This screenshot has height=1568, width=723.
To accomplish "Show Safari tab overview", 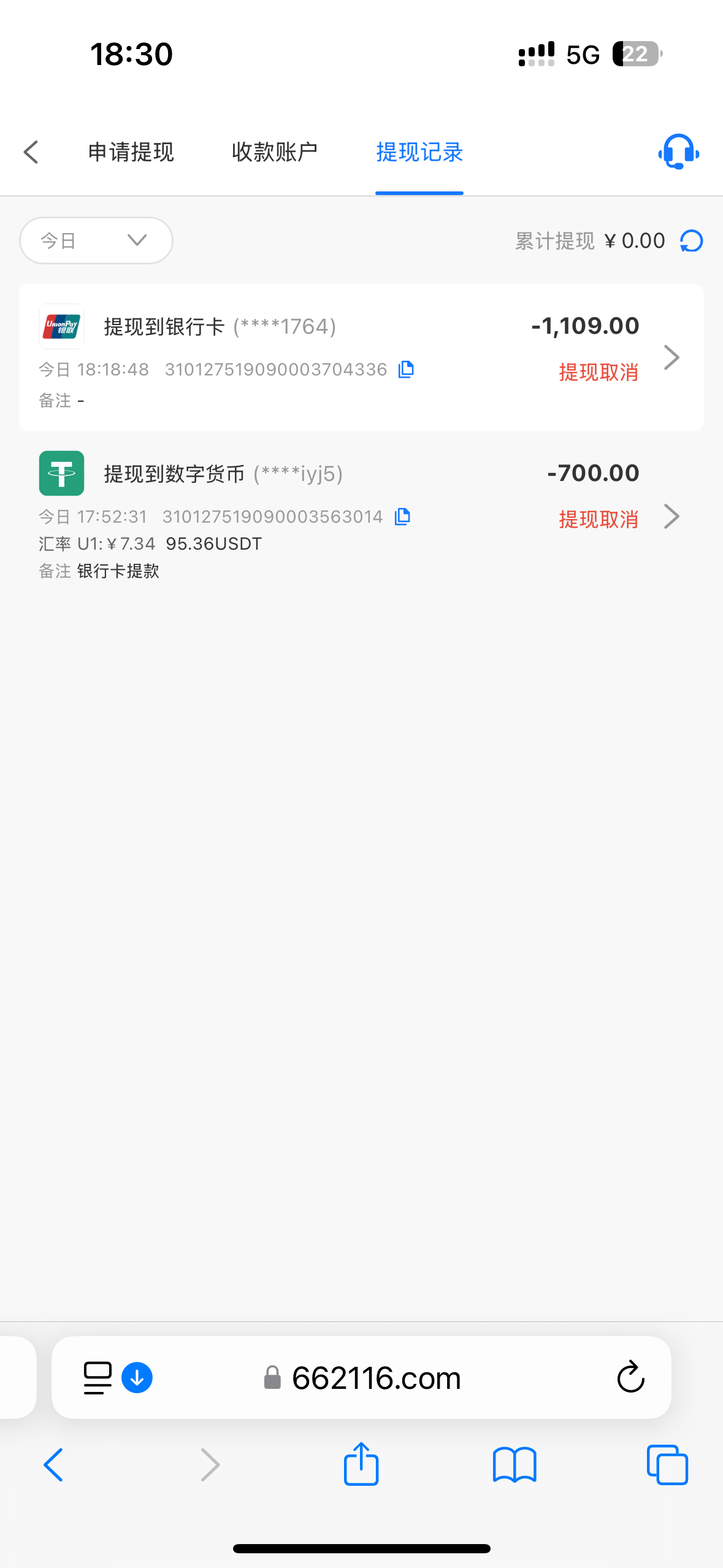I will click(x=668, y=1465).
